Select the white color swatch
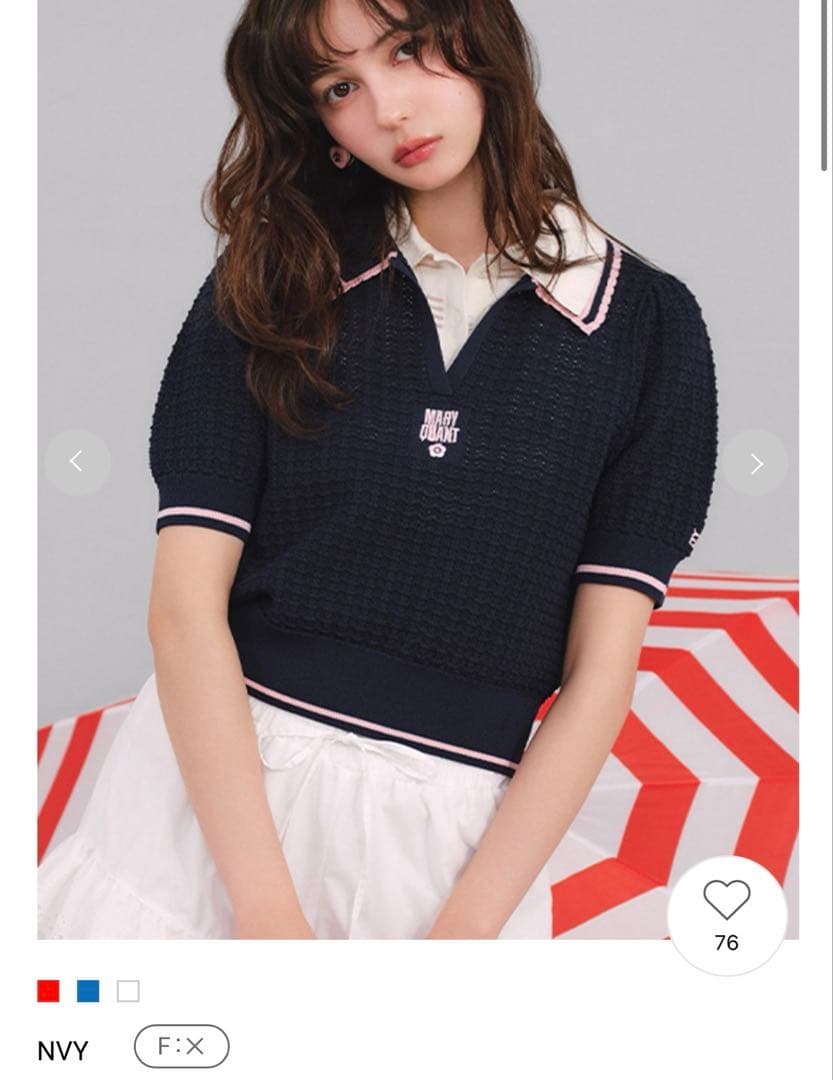 128,991
